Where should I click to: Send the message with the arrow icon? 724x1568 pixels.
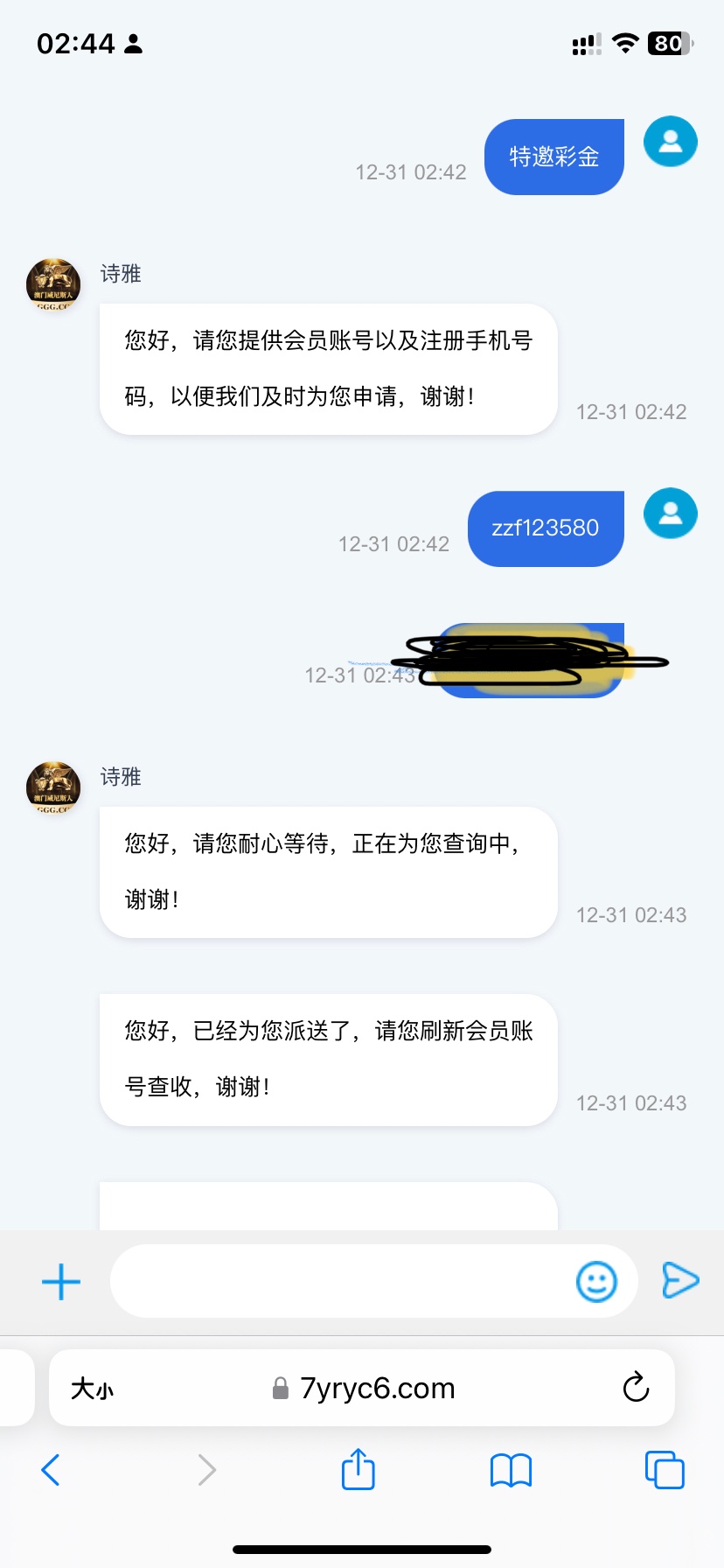(x=680, y=1280)
